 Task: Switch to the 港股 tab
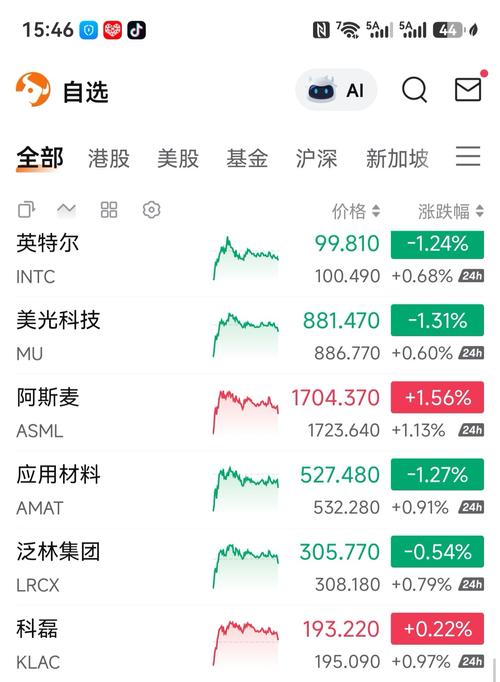[109, 158]
